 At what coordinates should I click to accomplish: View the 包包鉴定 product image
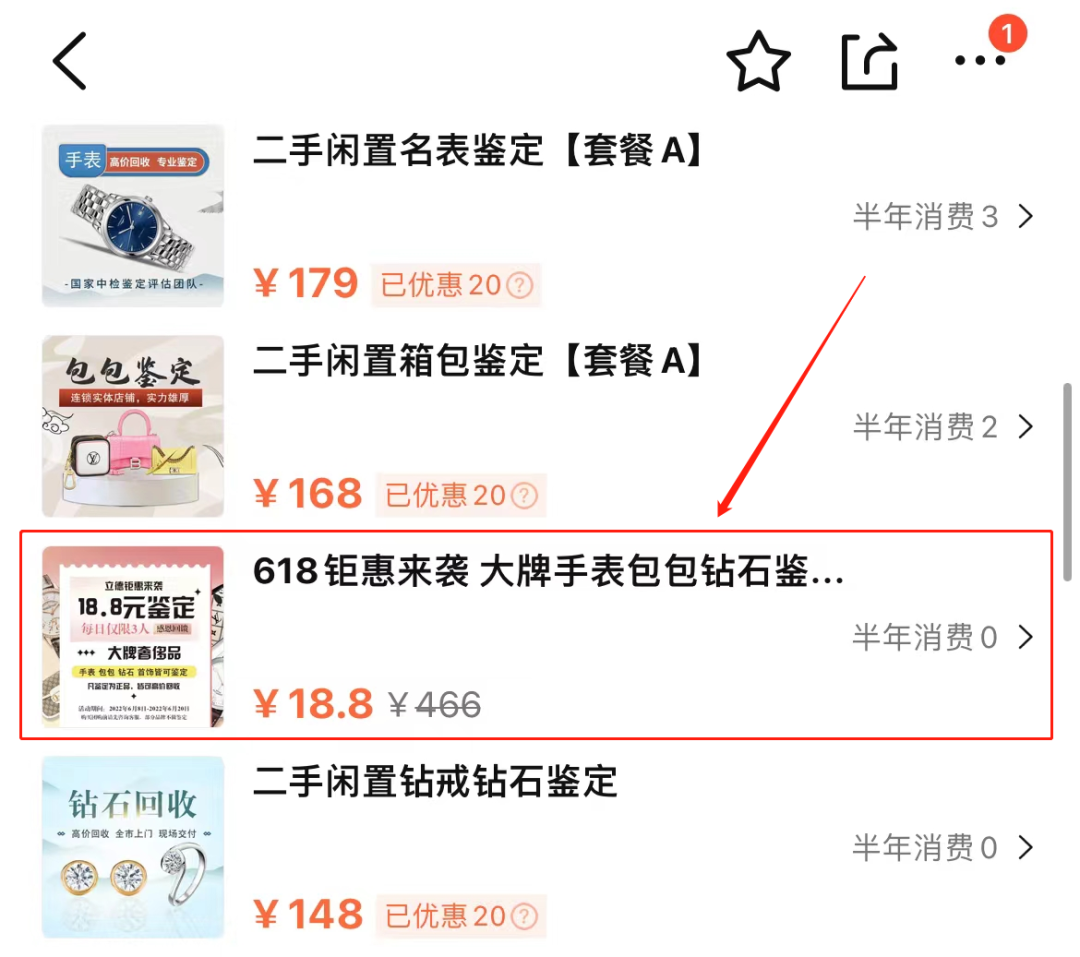click(x=133, y=426)
